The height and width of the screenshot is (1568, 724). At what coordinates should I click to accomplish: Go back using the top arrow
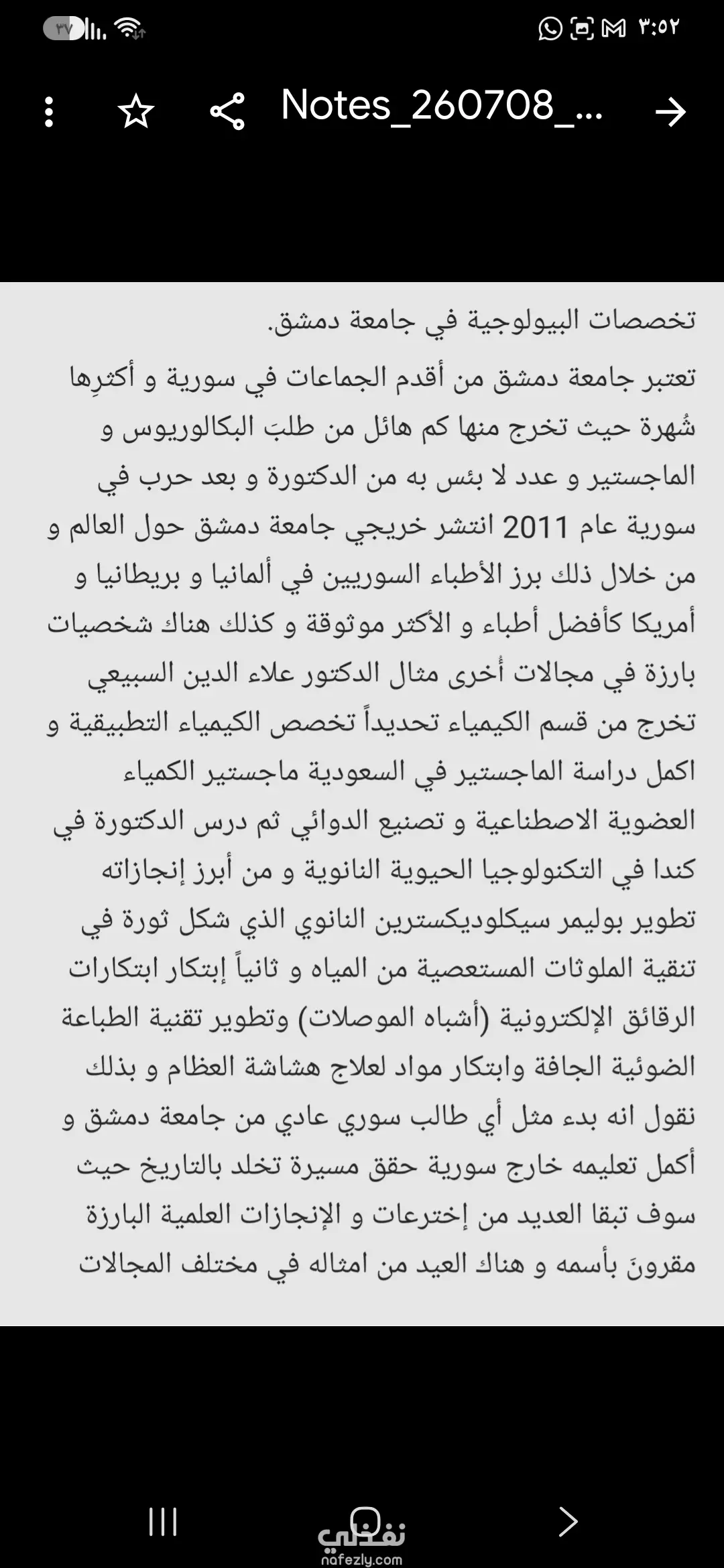click(670, 112)
